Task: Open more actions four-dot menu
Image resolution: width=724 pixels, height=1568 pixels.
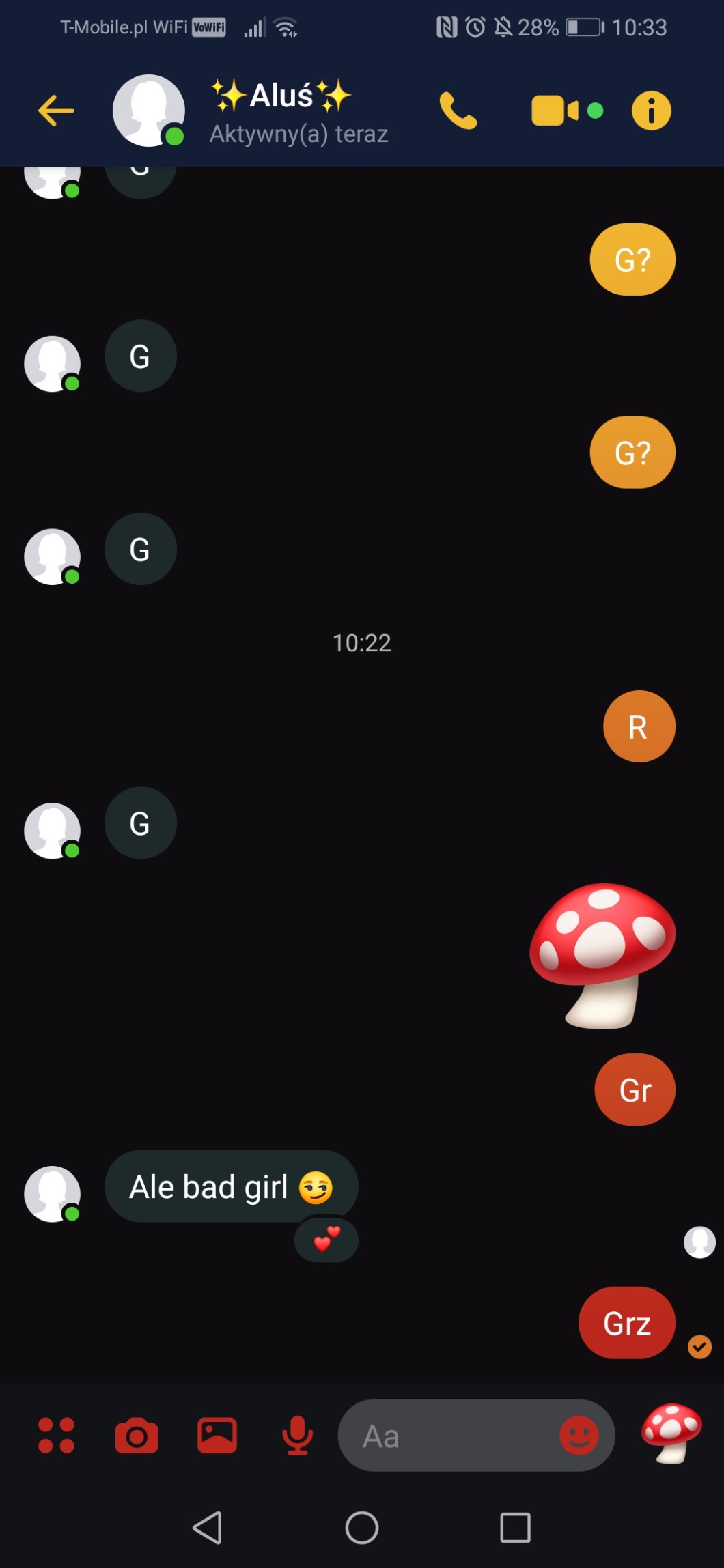Action: tap(56, 1435)
